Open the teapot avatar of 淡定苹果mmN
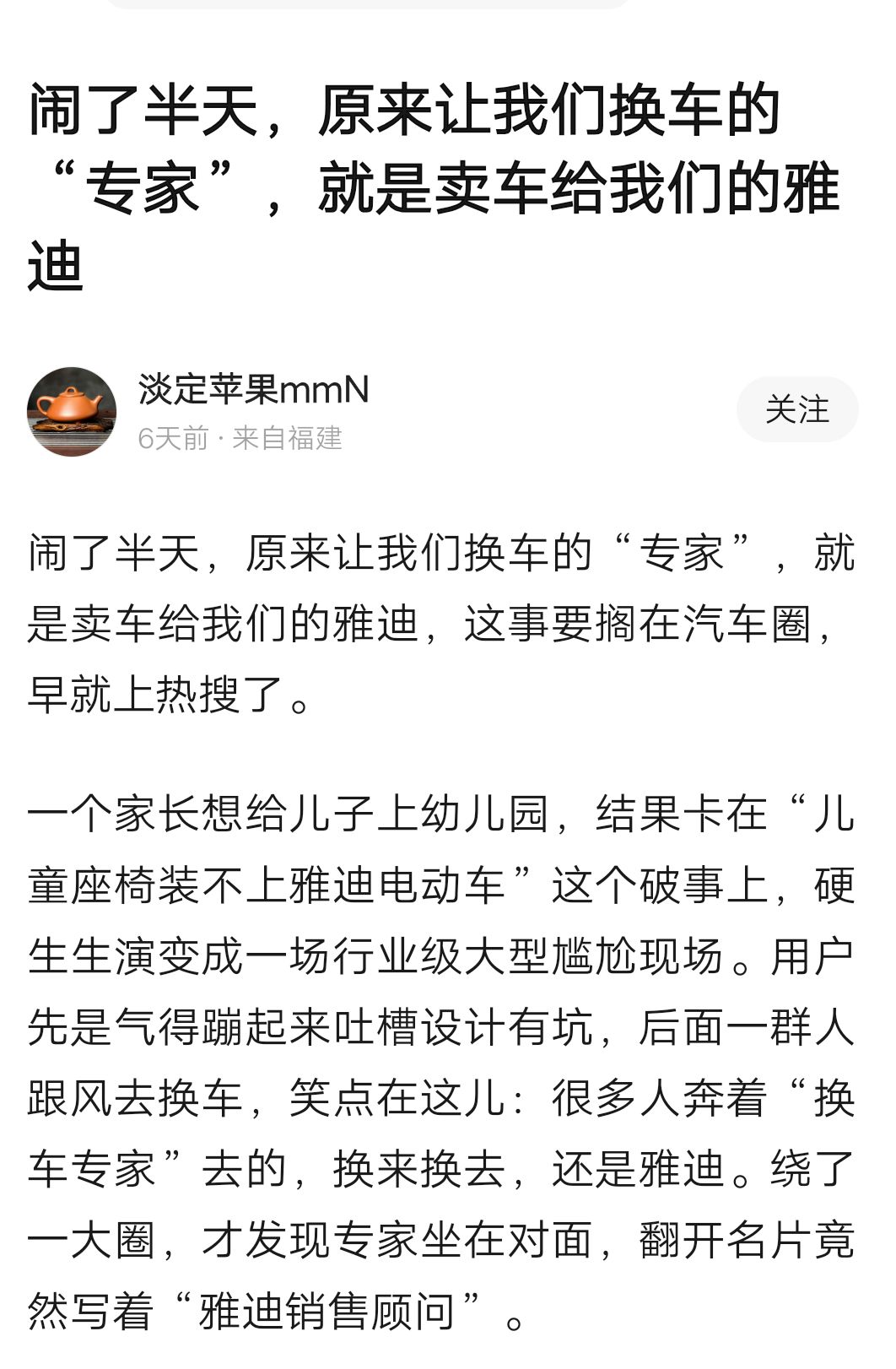Screen dimensions: 896x1369 click(72, 411)
